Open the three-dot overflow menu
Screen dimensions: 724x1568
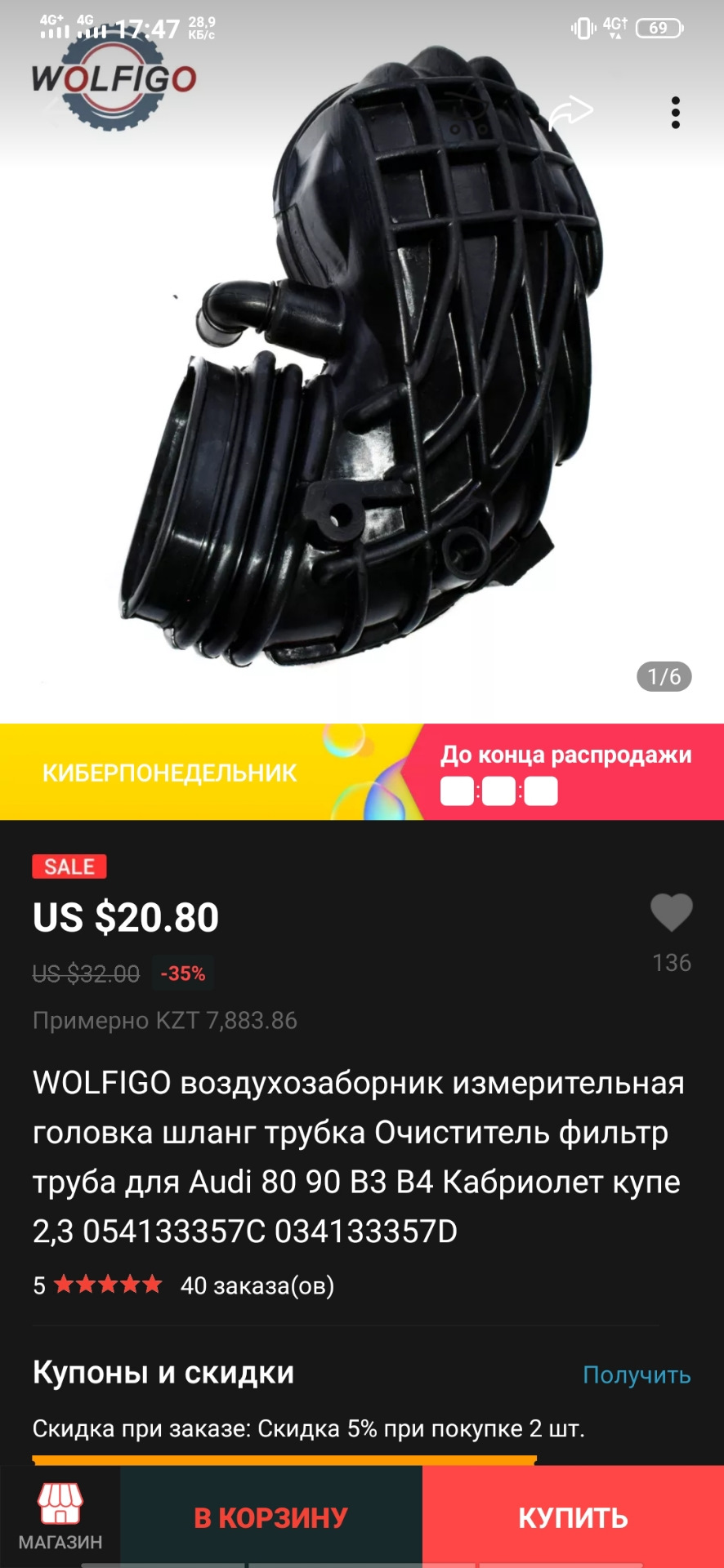click(675, 113)
